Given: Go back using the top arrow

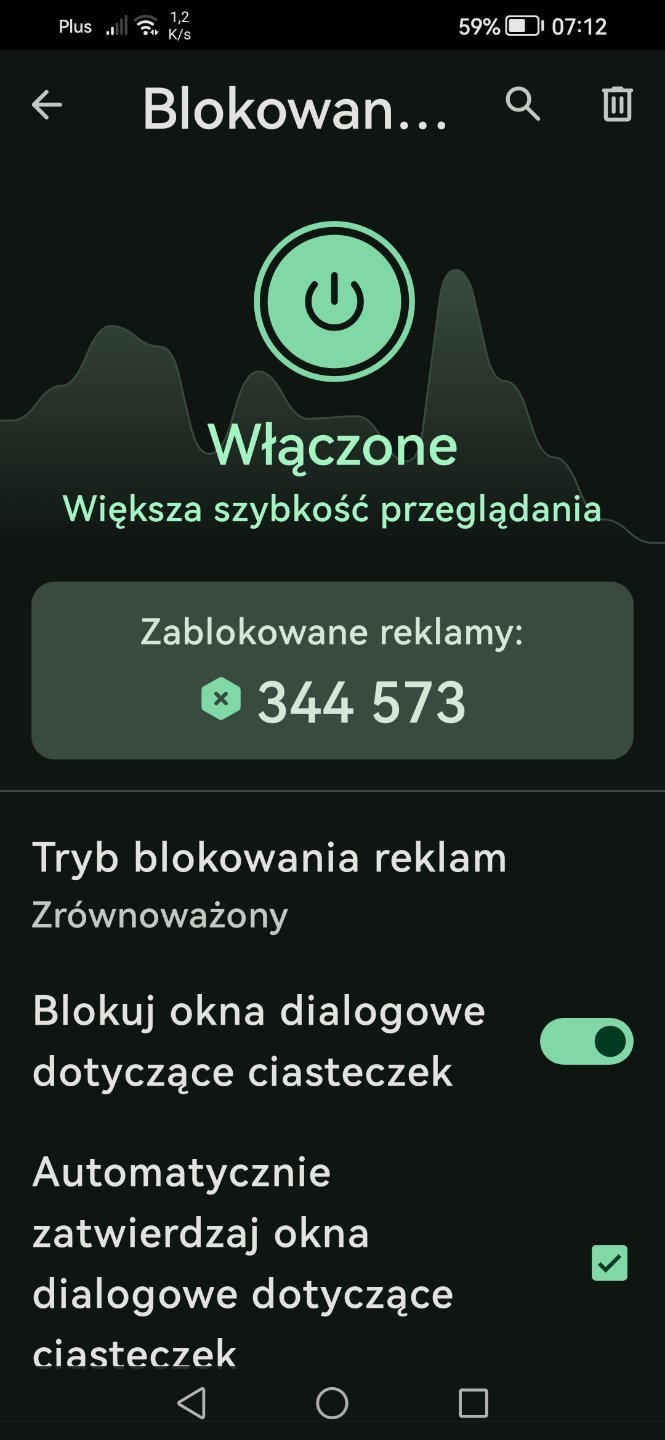Looking at the screenshot, I should click(x=47, y=105).
